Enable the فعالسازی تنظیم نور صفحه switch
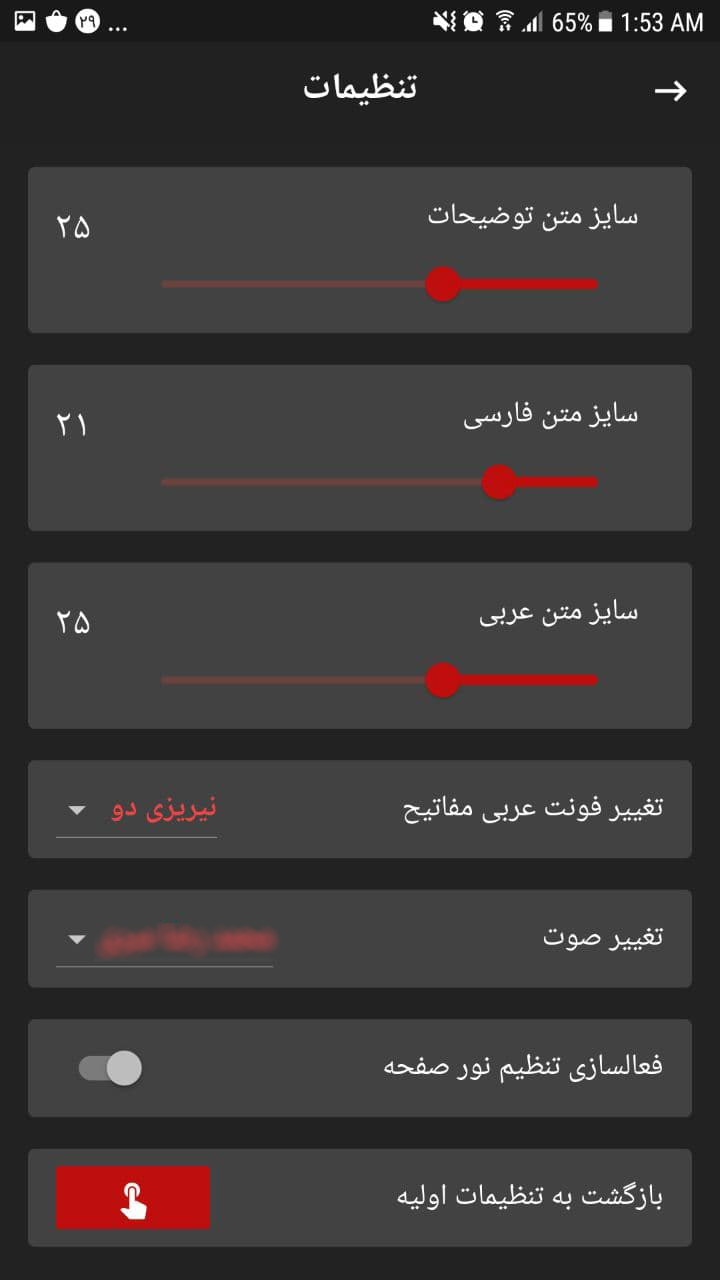Screen dimensions: 720x1280 (108, 1069)
